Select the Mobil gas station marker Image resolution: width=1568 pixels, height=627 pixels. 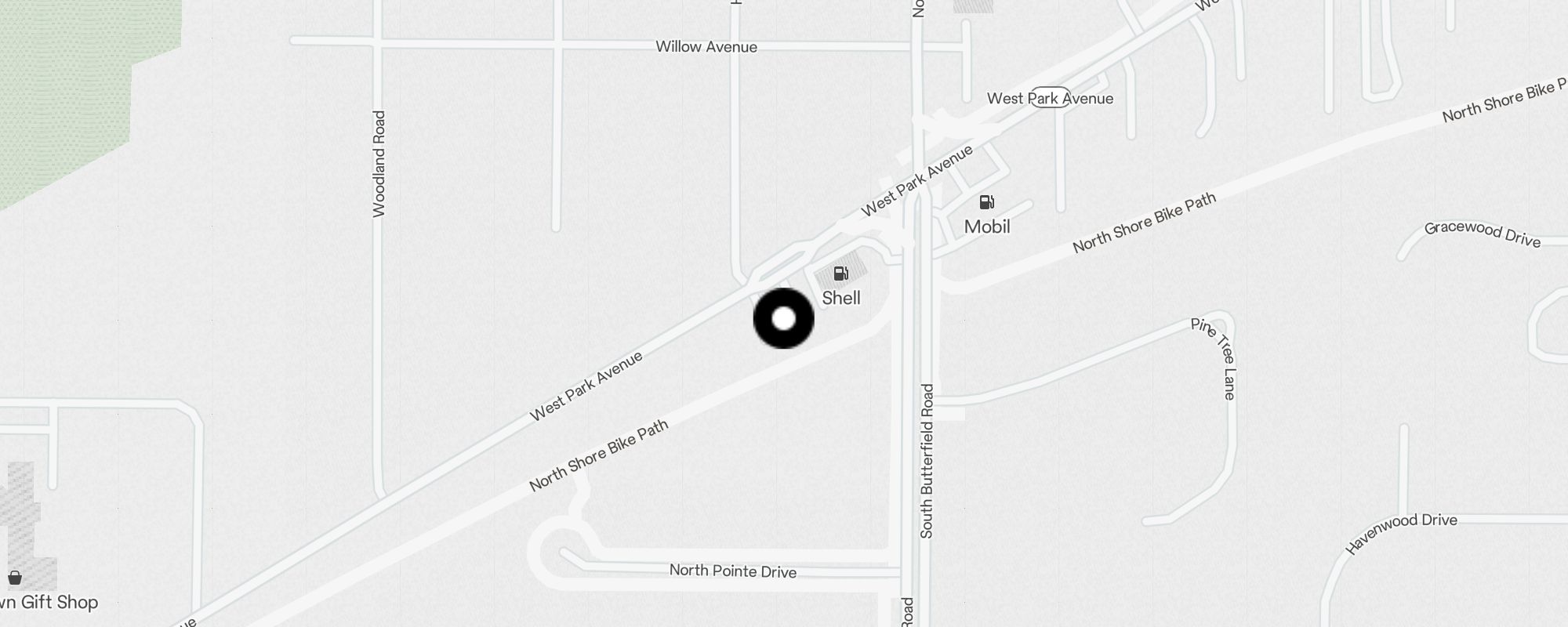coord(986,203)
